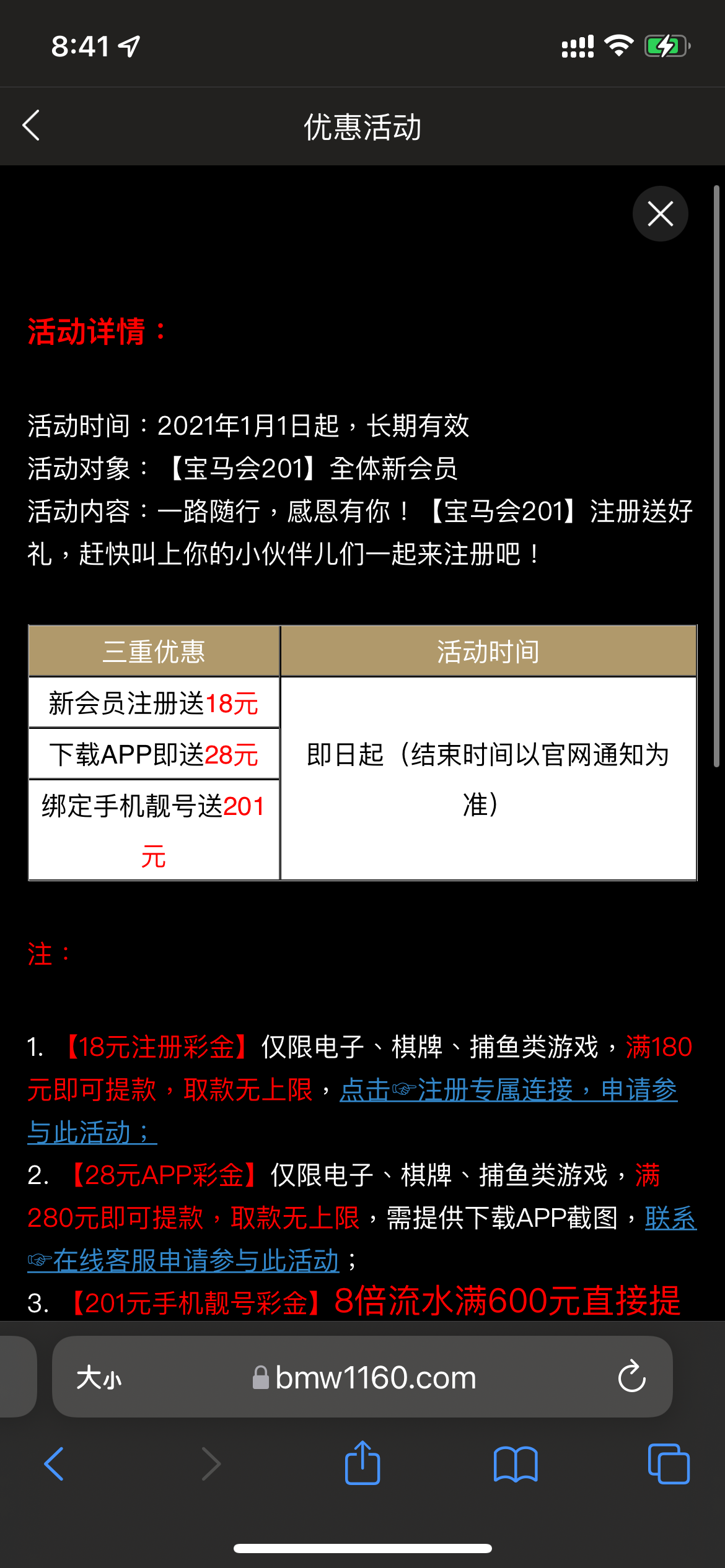
Task: Go back from the 优惠活动 page
Action: click(32, 126)
